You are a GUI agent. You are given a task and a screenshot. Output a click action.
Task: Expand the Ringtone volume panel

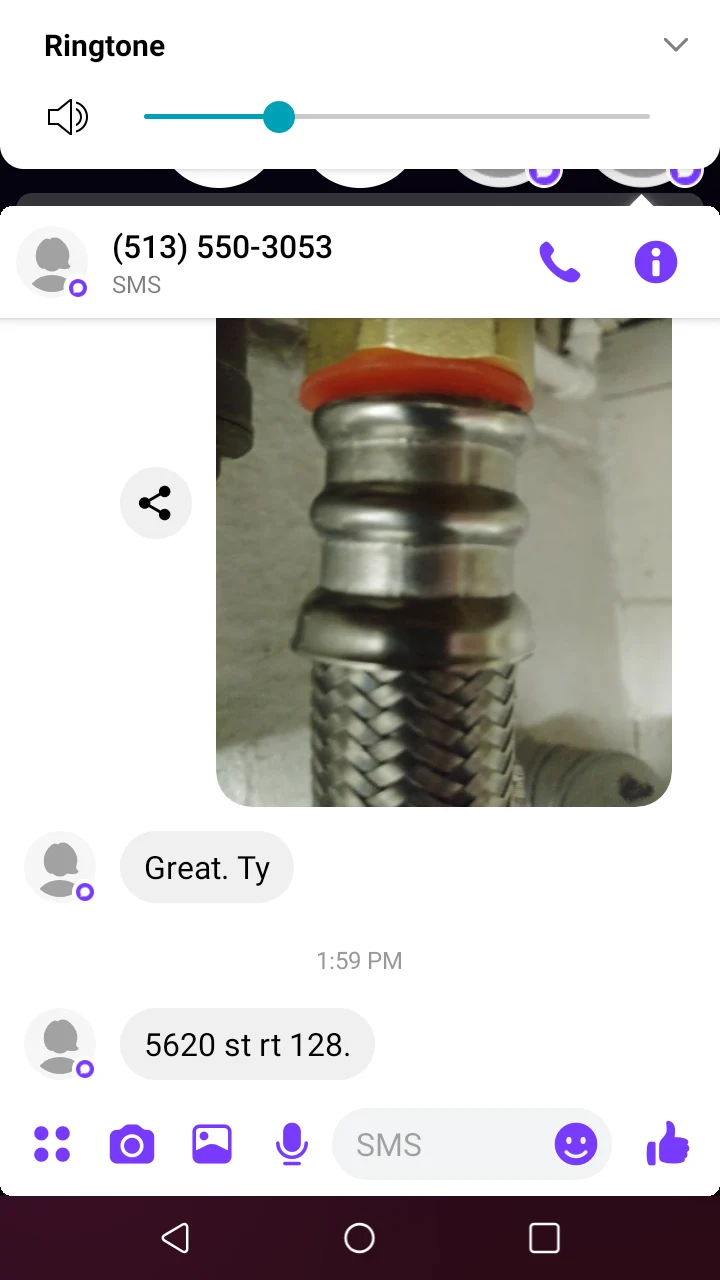pos(676,45)
